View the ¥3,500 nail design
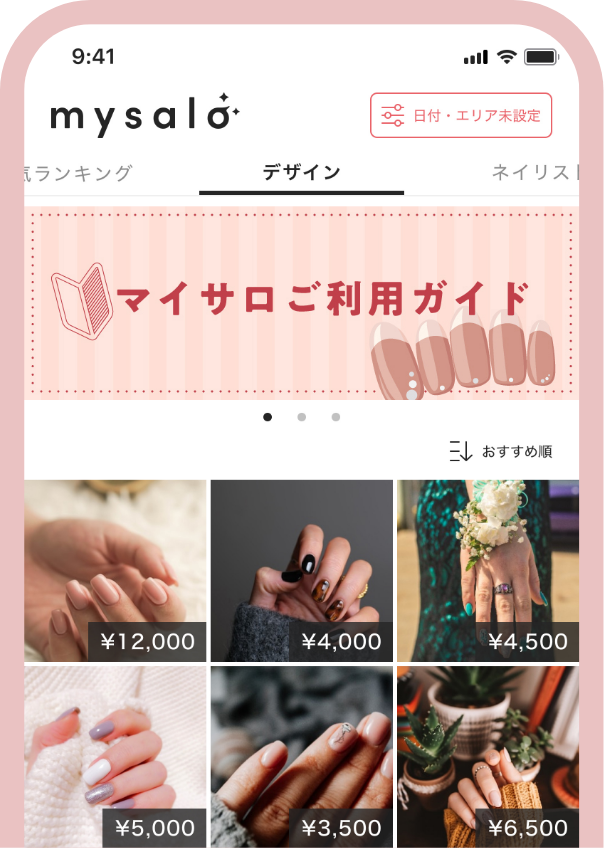604x848 pixels. click(x=301, y=757)
